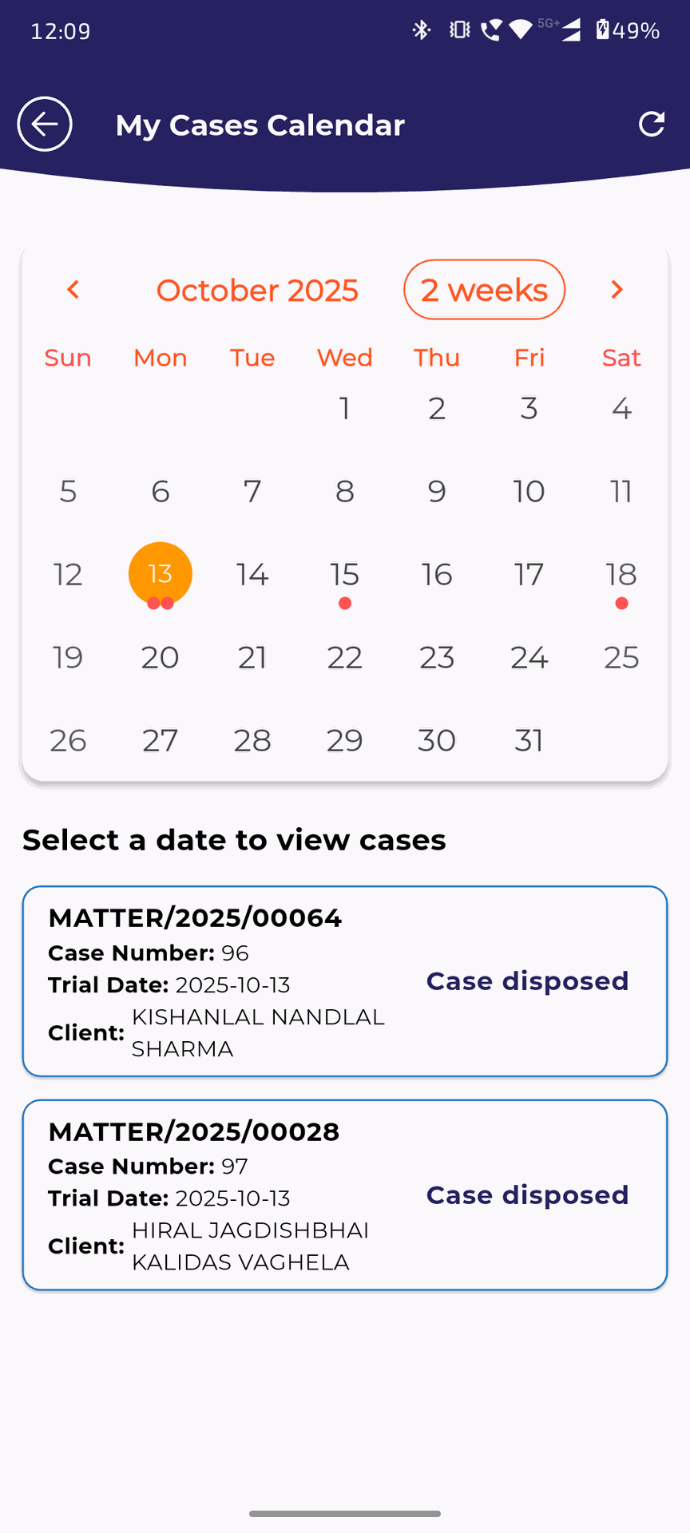The width and height of the screenshot is (690, 1533).
Task: Tap October 7 in the calendar
Action: pos(252,491)
